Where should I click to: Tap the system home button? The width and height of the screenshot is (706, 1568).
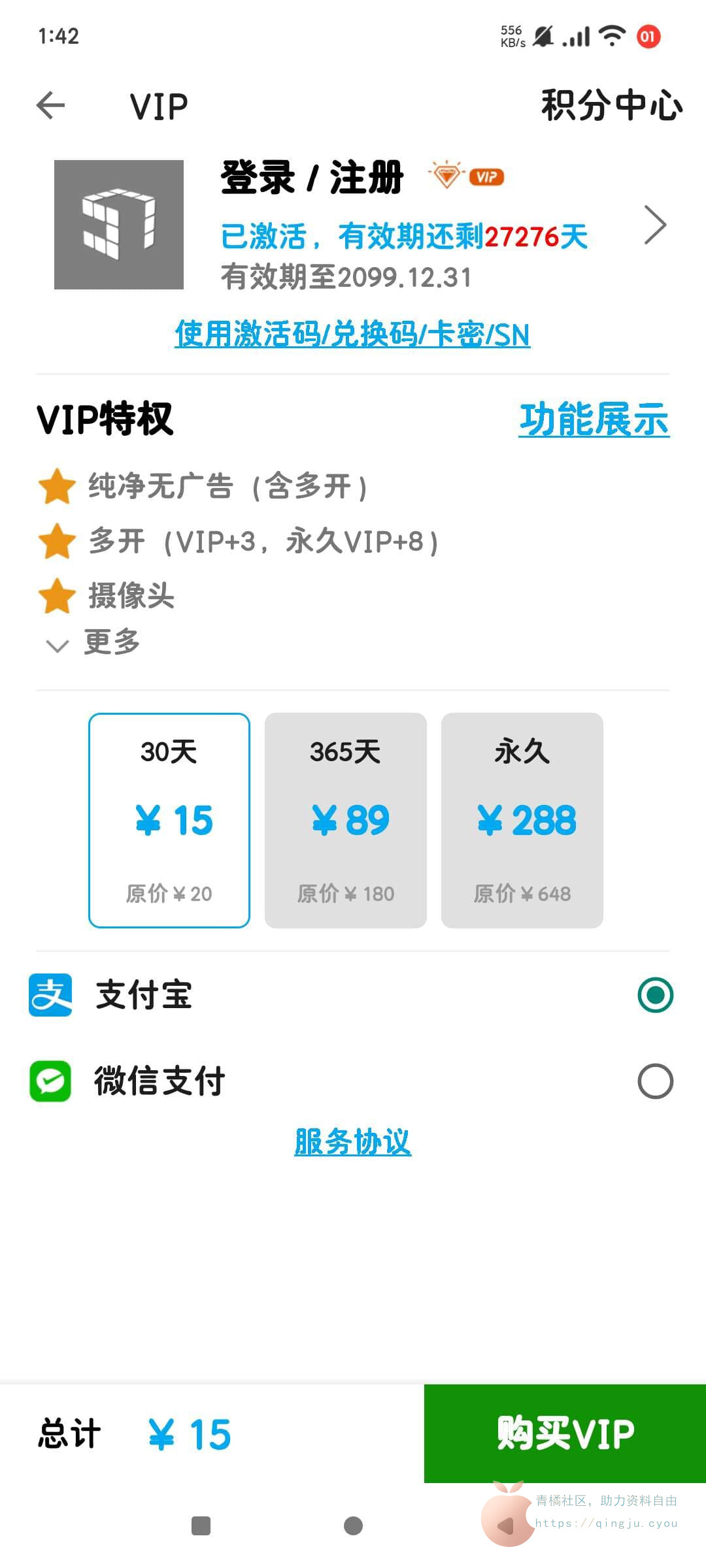point(353,1526)
